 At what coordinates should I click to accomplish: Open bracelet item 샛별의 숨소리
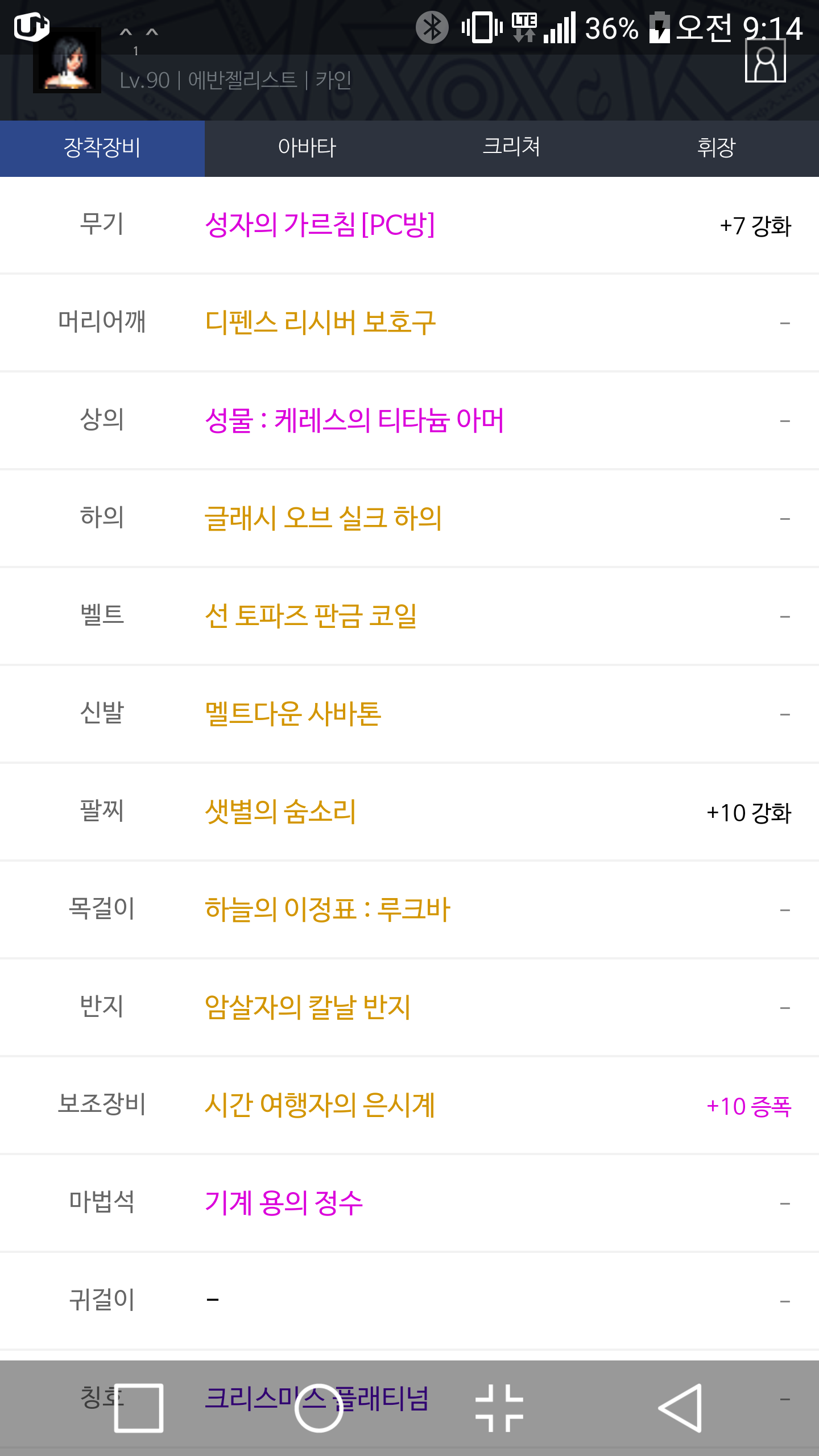tap(280, 812)
